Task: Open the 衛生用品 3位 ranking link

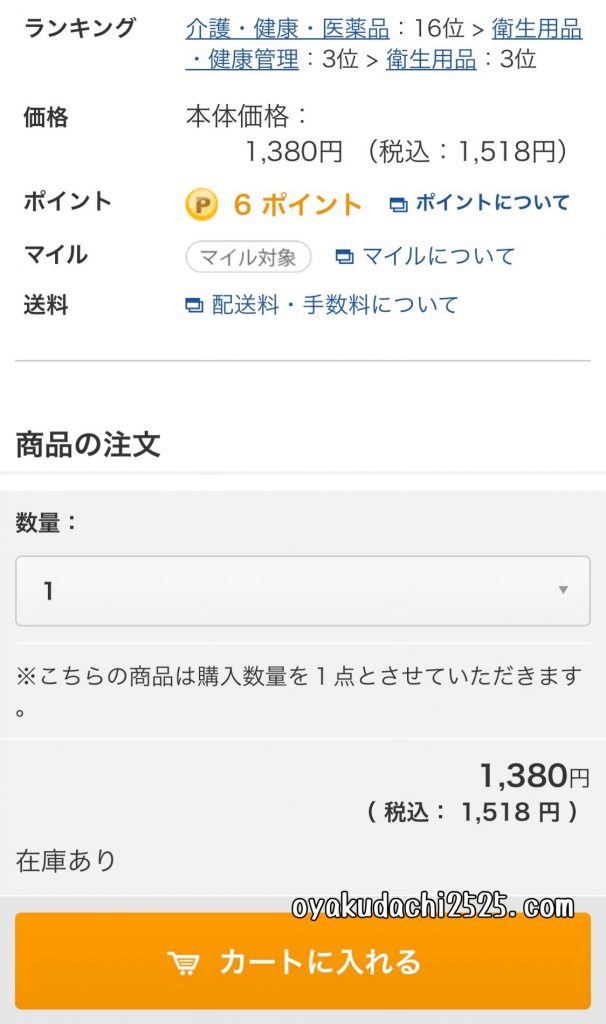Action: click(x=431, y=59)
